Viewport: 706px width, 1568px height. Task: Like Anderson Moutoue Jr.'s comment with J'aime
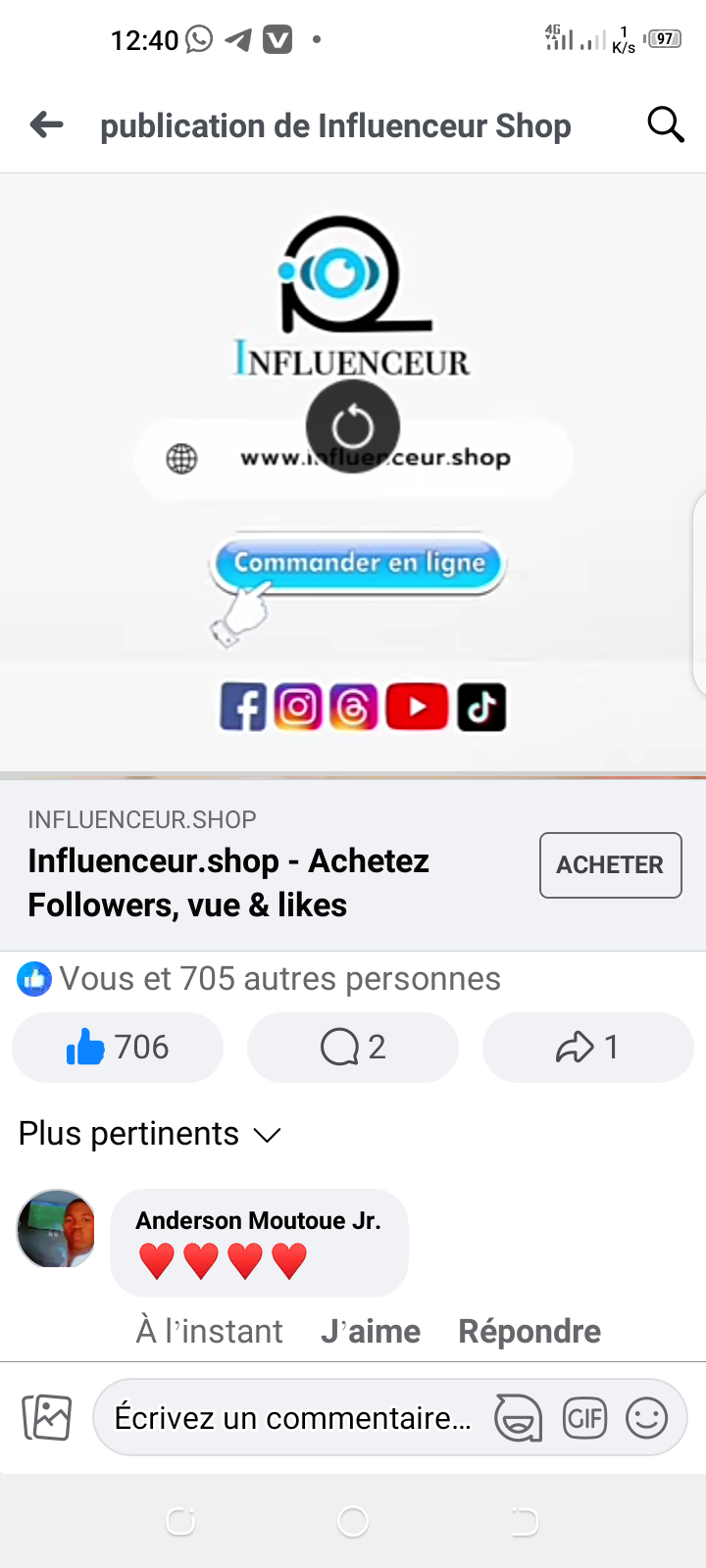tap(371, 1331)
